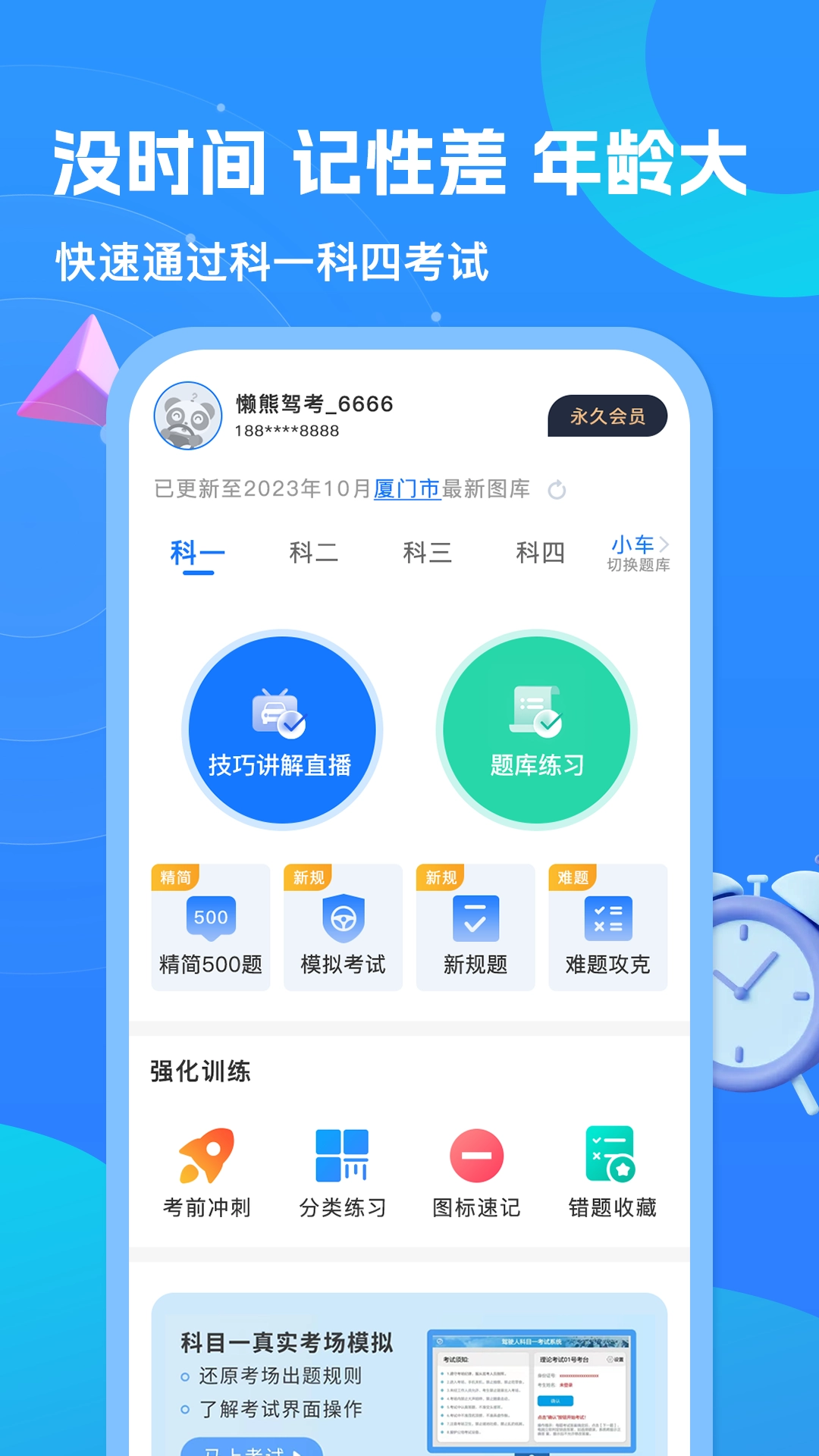Viewport: 819px width, 1456px height.
Task: Select the 考前冲刺 rocket icon
Action: pos(205,1153)
